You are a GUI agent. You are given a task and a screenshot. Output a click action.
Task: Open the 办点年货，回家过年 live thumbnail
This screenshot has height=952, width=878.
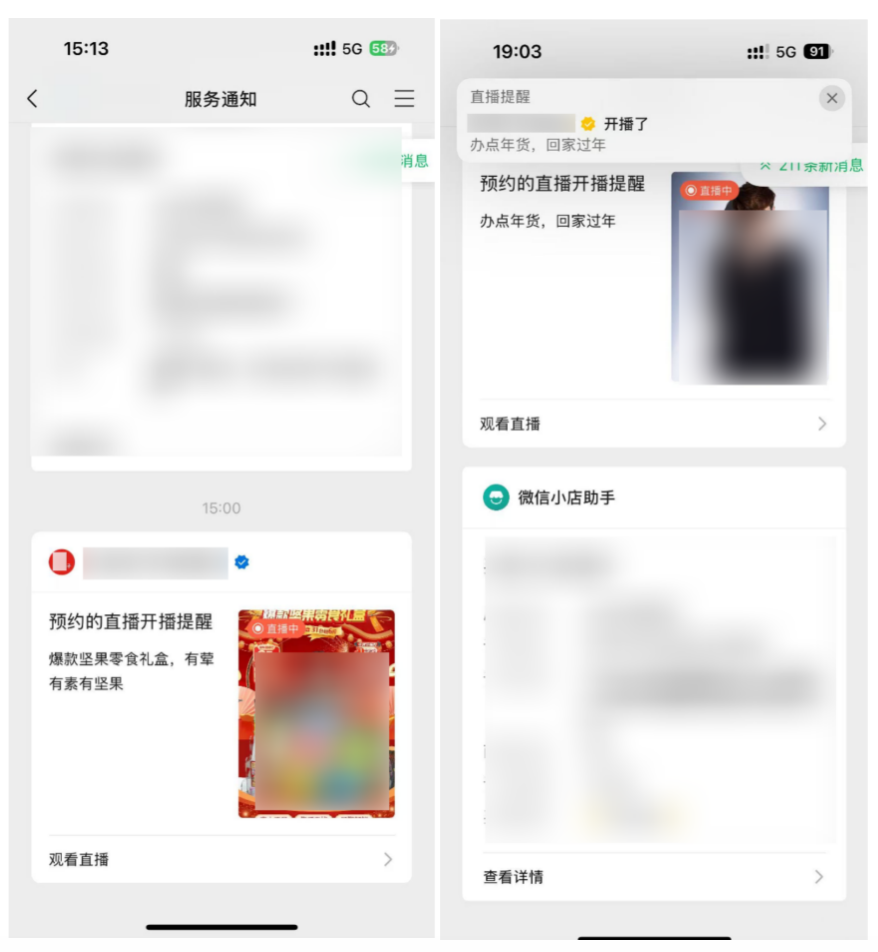749,280
